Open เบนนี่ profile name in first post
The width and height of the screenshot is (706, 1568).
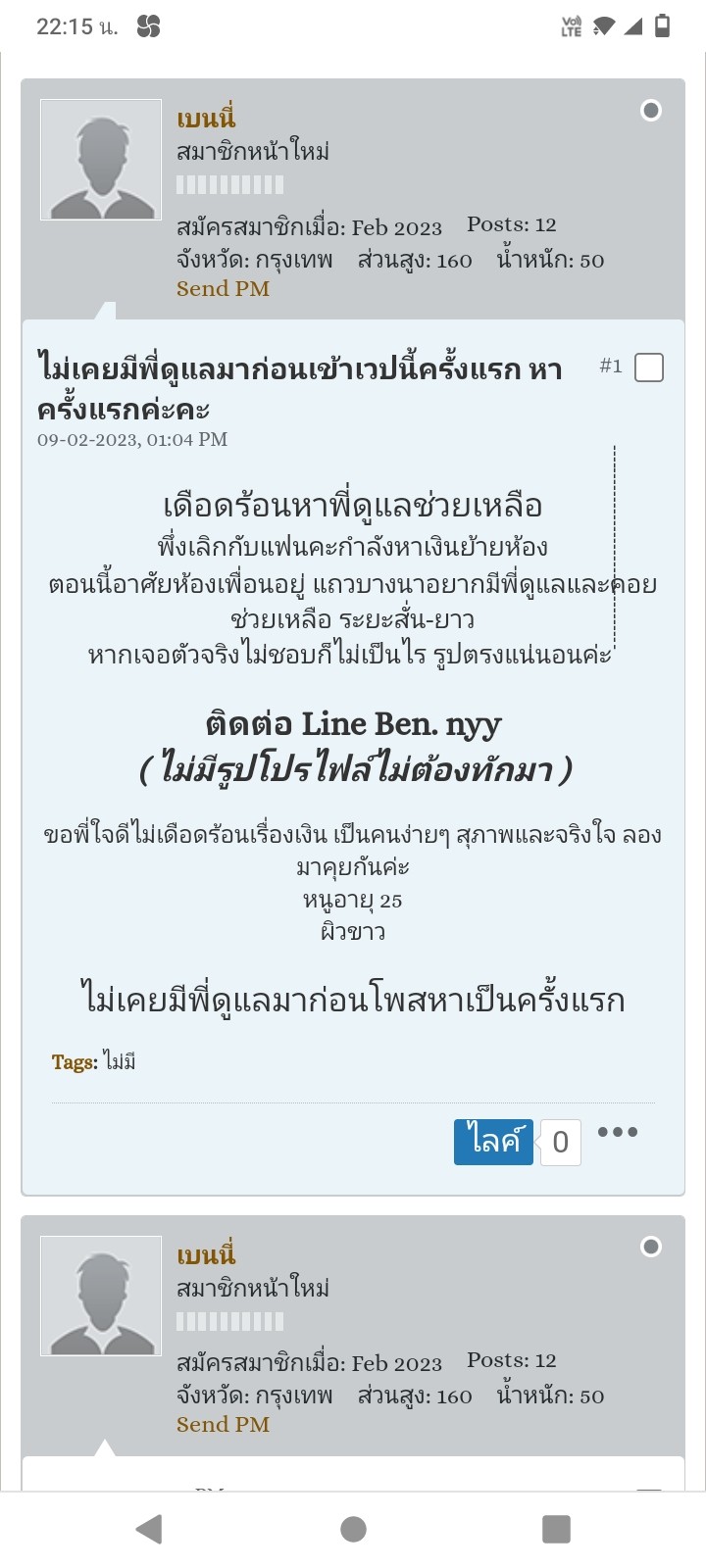point(206,118)
